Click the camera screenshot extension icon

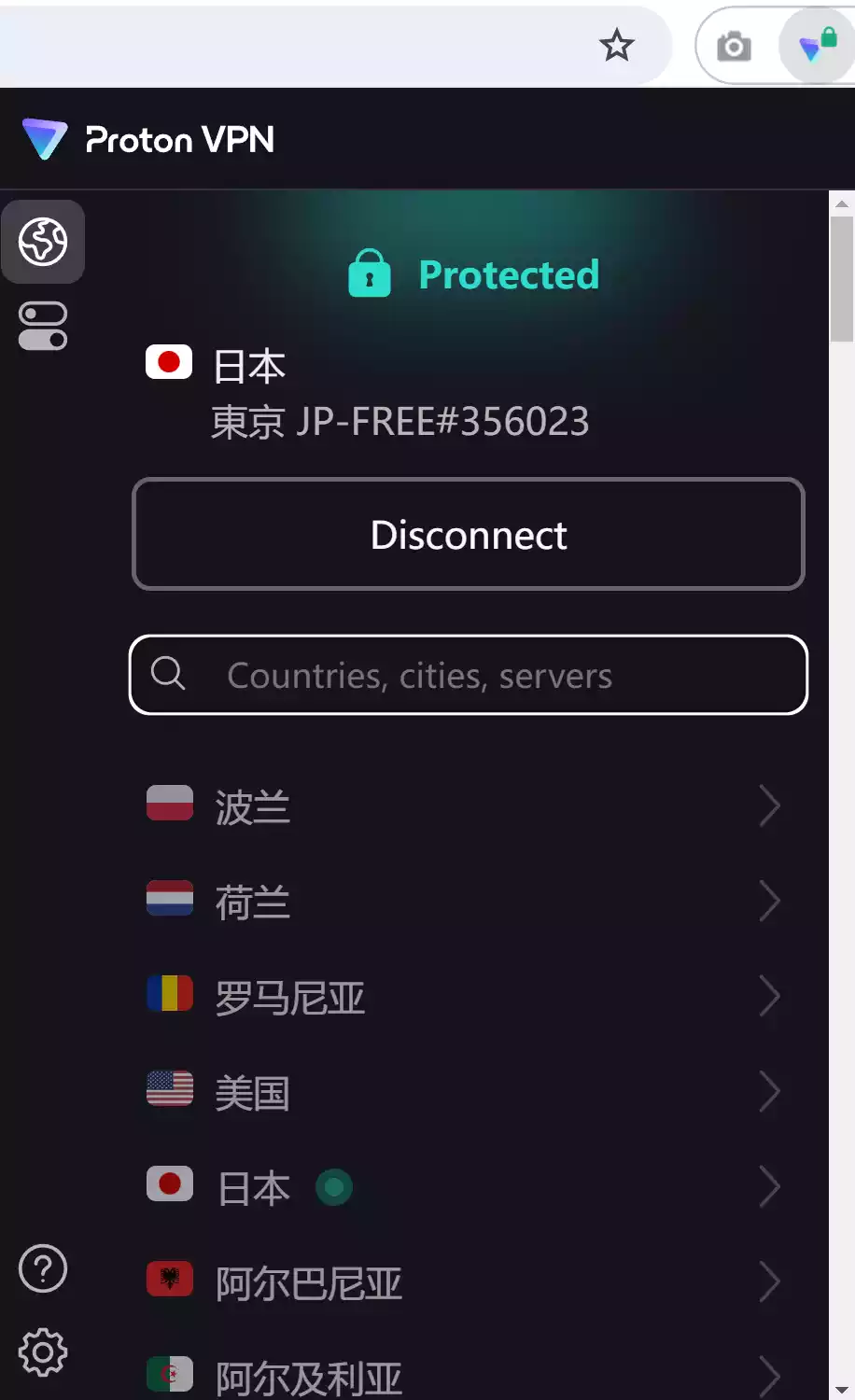tap(734, 46)
